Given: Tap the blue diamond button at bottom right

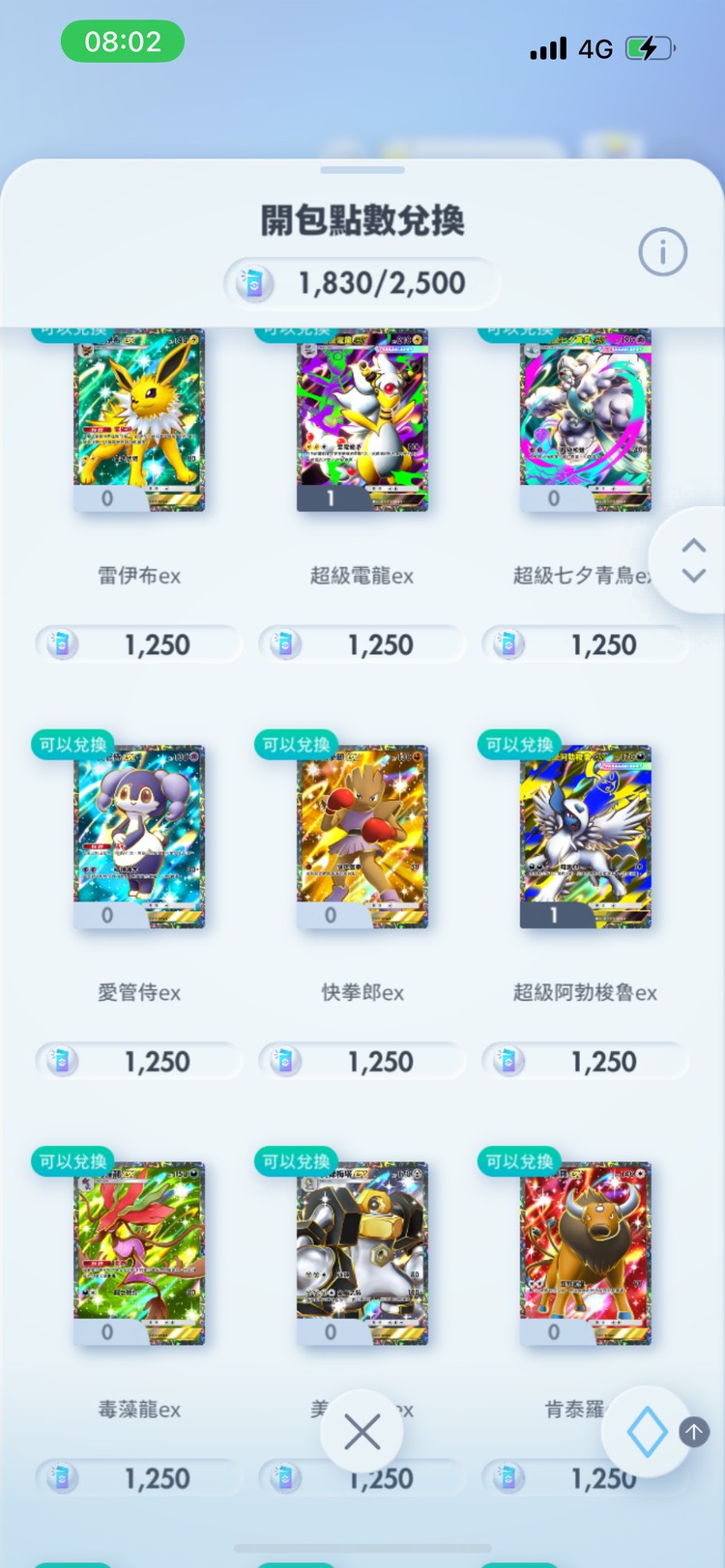Looking at the screenshot, I should 648,1433.
